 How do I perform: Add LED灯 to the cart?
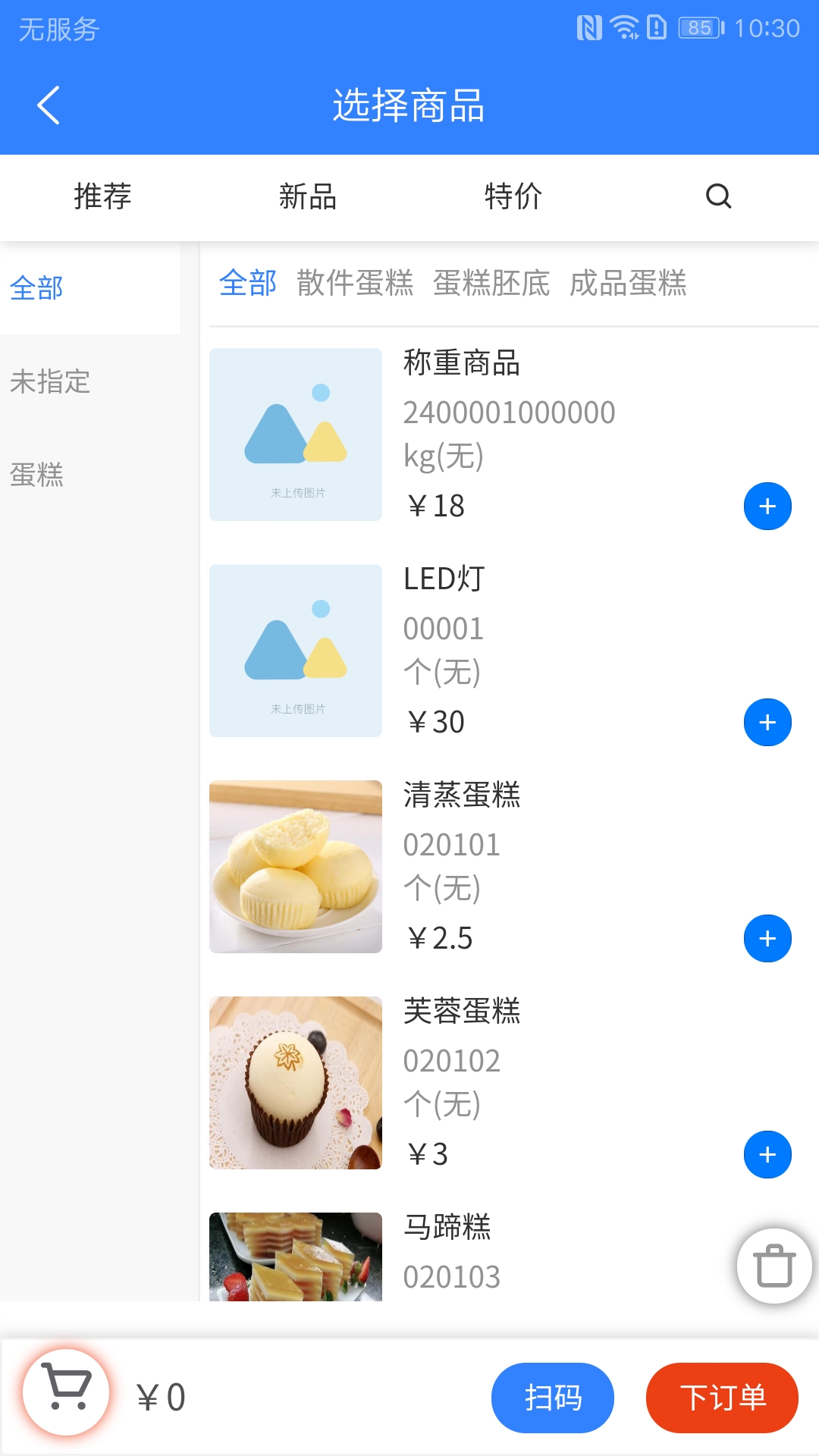[x=767, y=722]
